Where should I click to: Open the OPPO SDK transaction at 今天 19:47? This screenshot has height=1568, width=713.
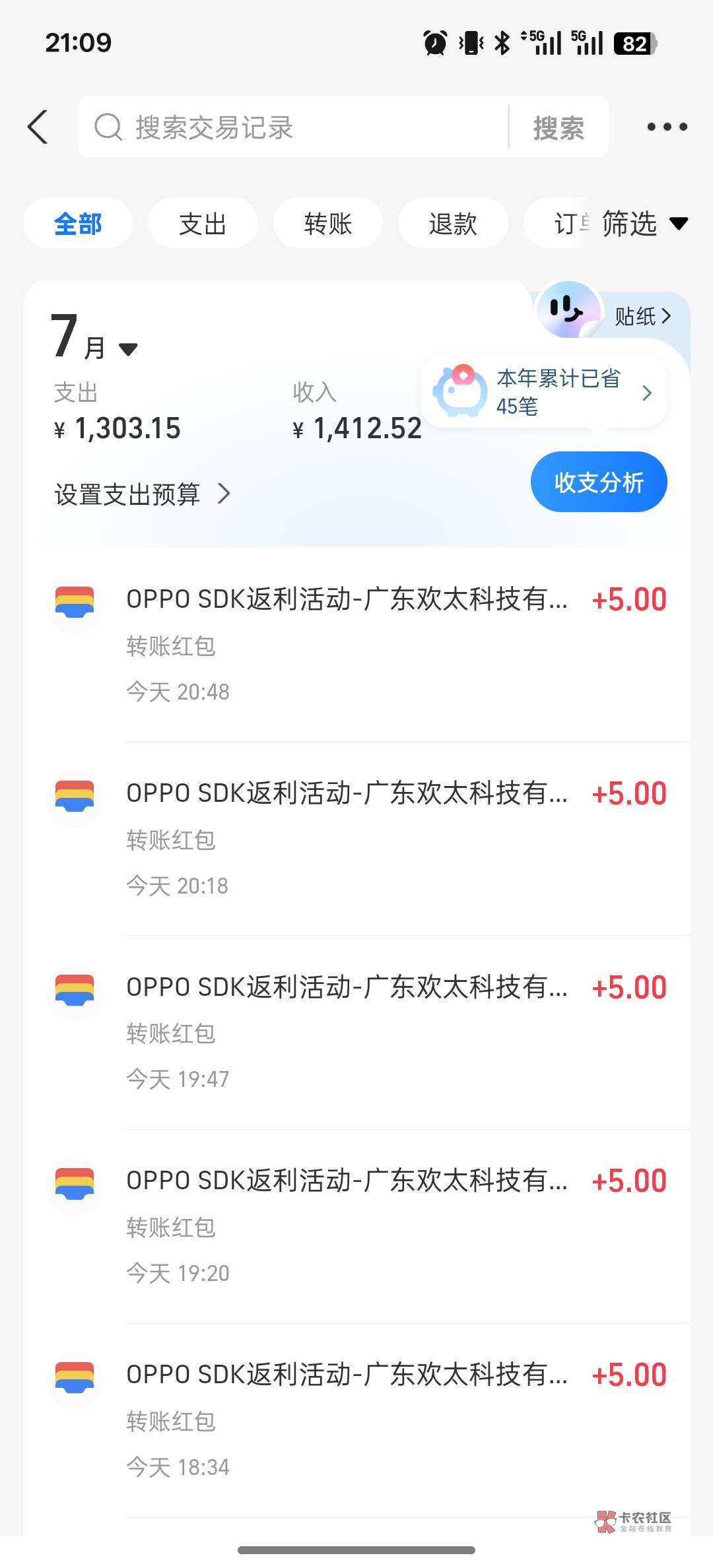[x=356, y=1033]
